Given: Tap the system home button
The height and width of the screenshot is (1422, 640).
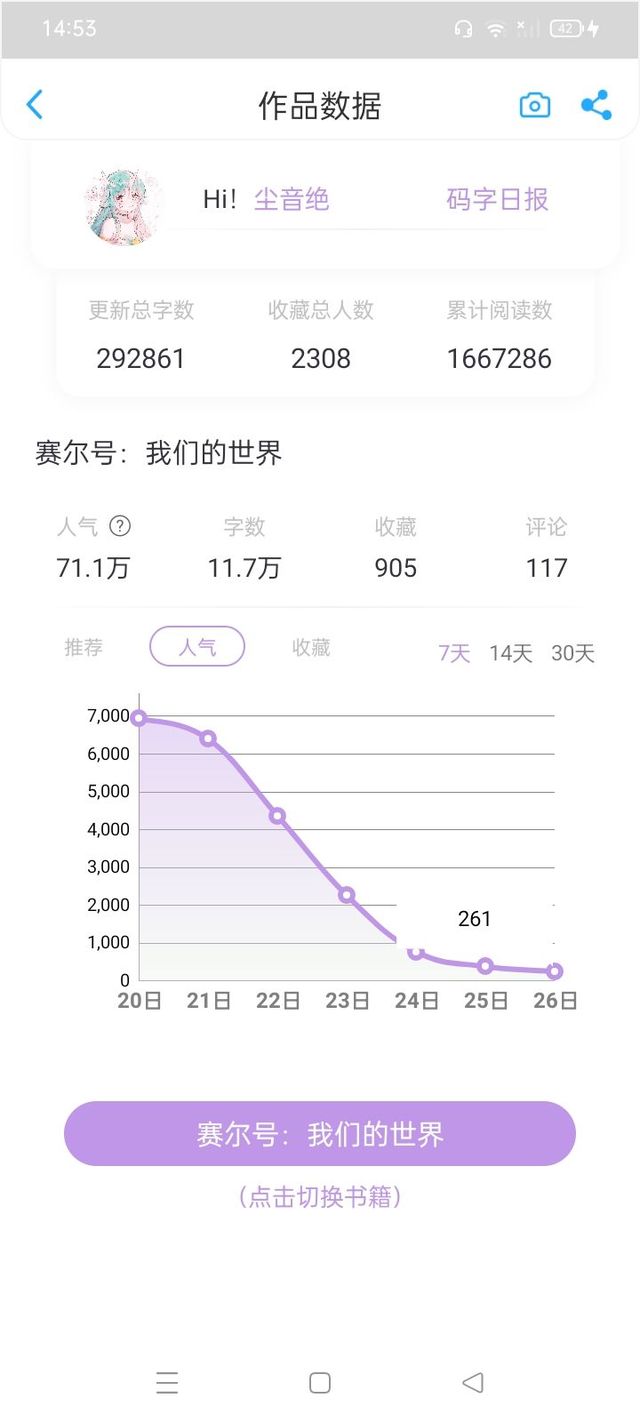Looking at the screenshot, I should click(x=320, y=1383).
